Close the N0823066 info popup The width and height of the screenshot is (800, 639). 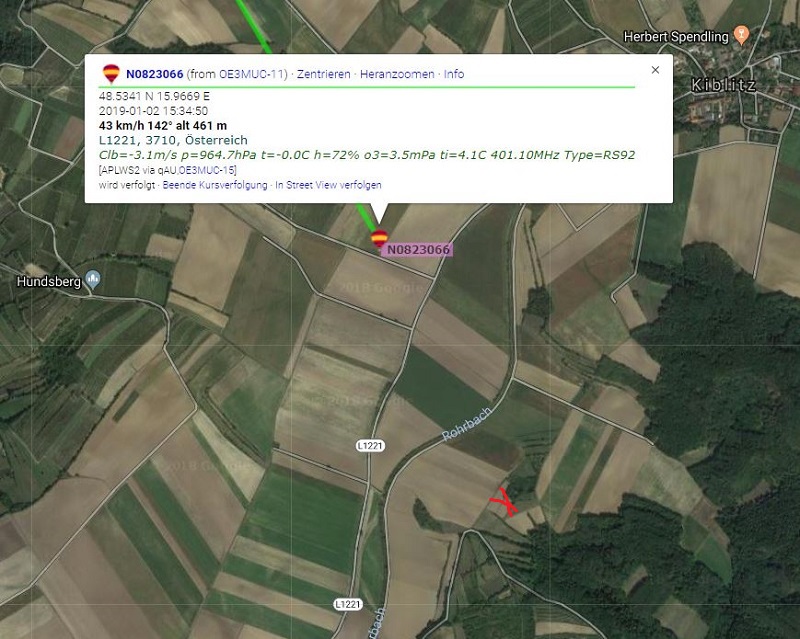[x=655, y=70]
